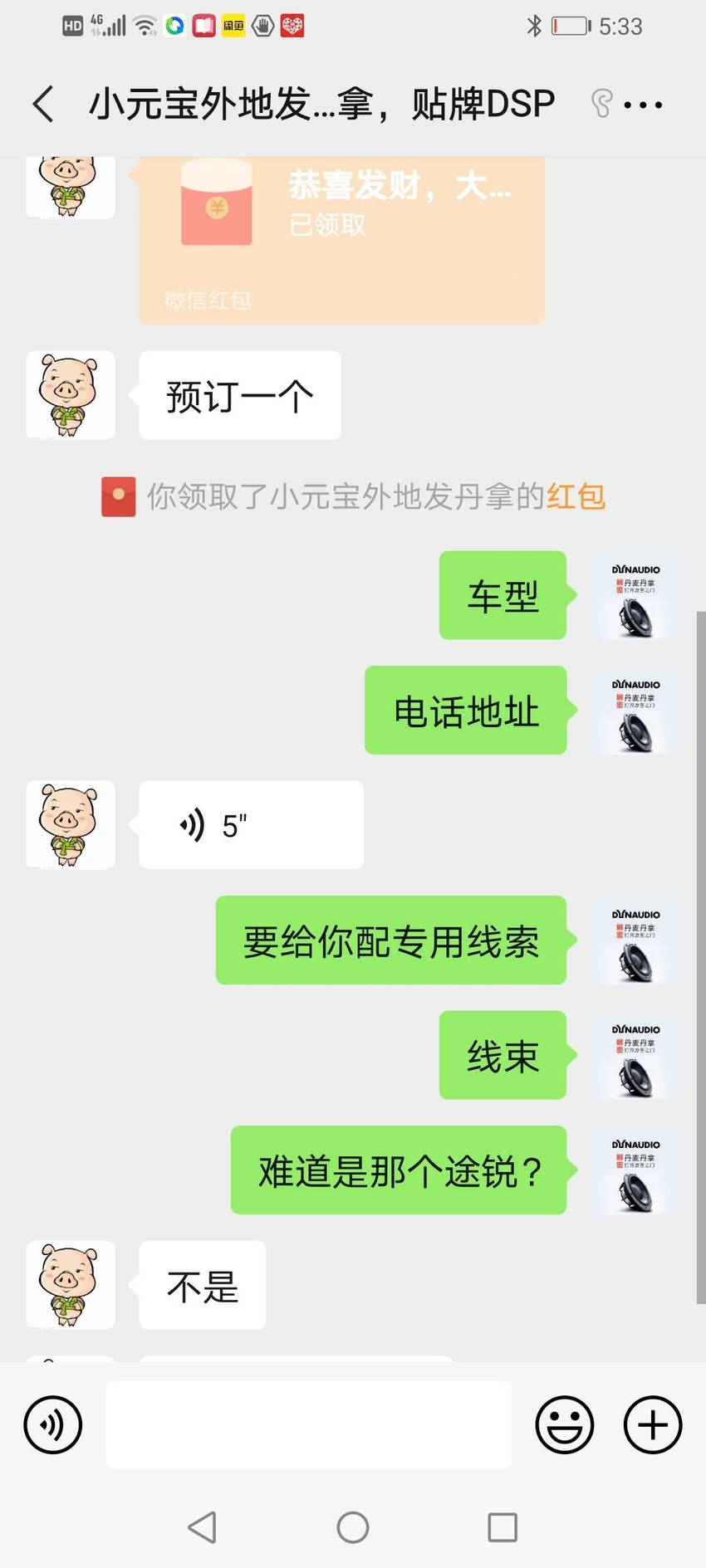Viewport: 706px width, 1568px height.
Task: Open the emoji picker
Action: click(x=565, y=1424)
